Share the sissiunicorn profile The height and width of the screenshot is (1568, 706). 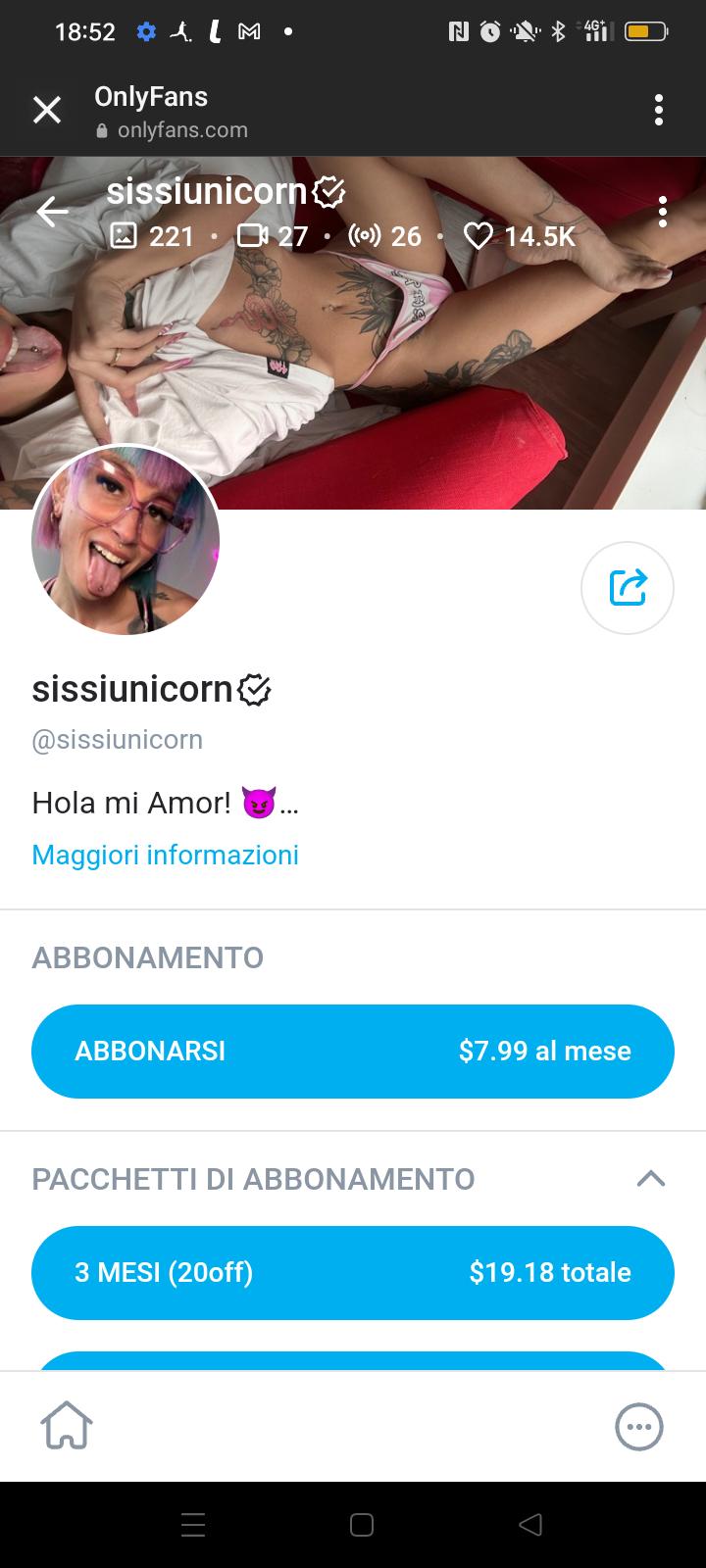628,588
